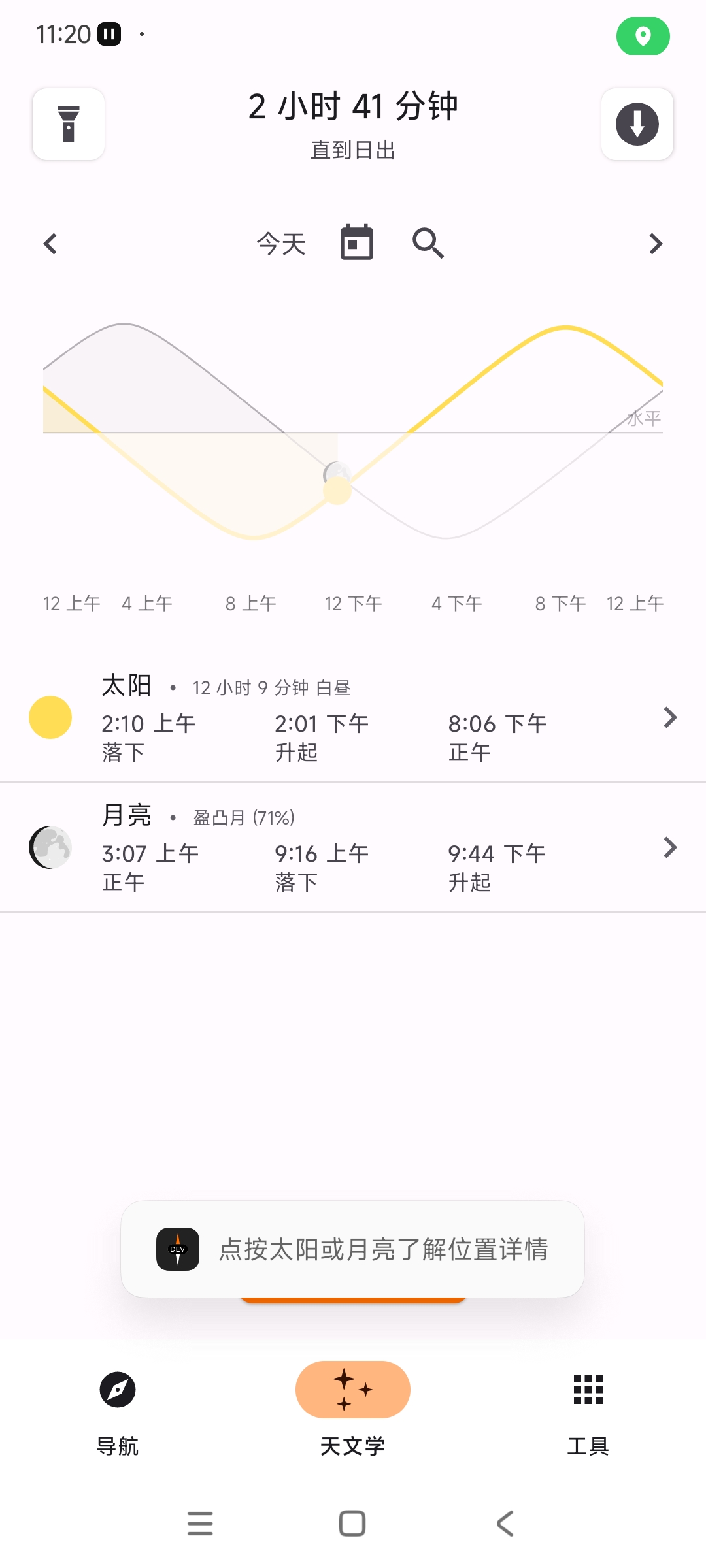The image size is (706, 1568).
Task: Open the astronomy search icon
Action: [x=428, y=243]
